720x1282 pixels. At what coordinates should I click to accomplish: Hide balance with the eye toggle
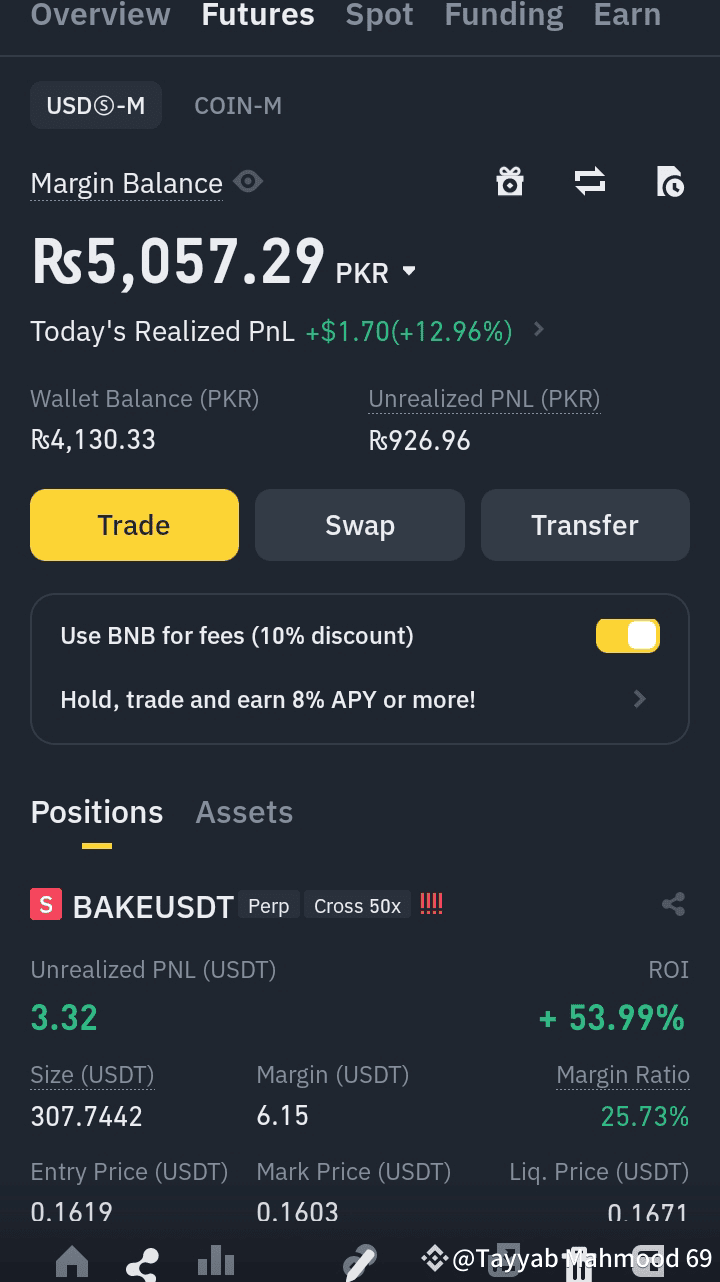(x=248, y=182)
